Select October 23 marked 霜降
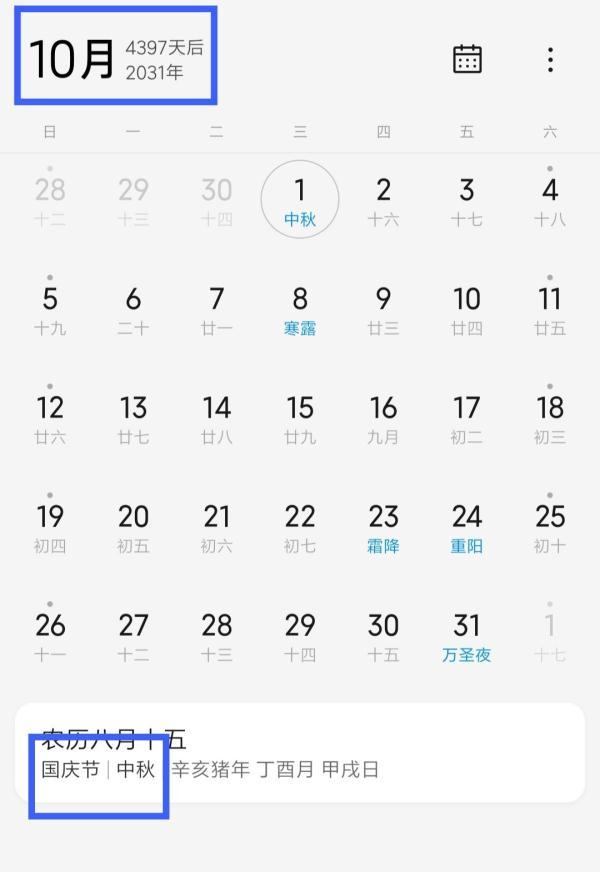 click(383, 527)
